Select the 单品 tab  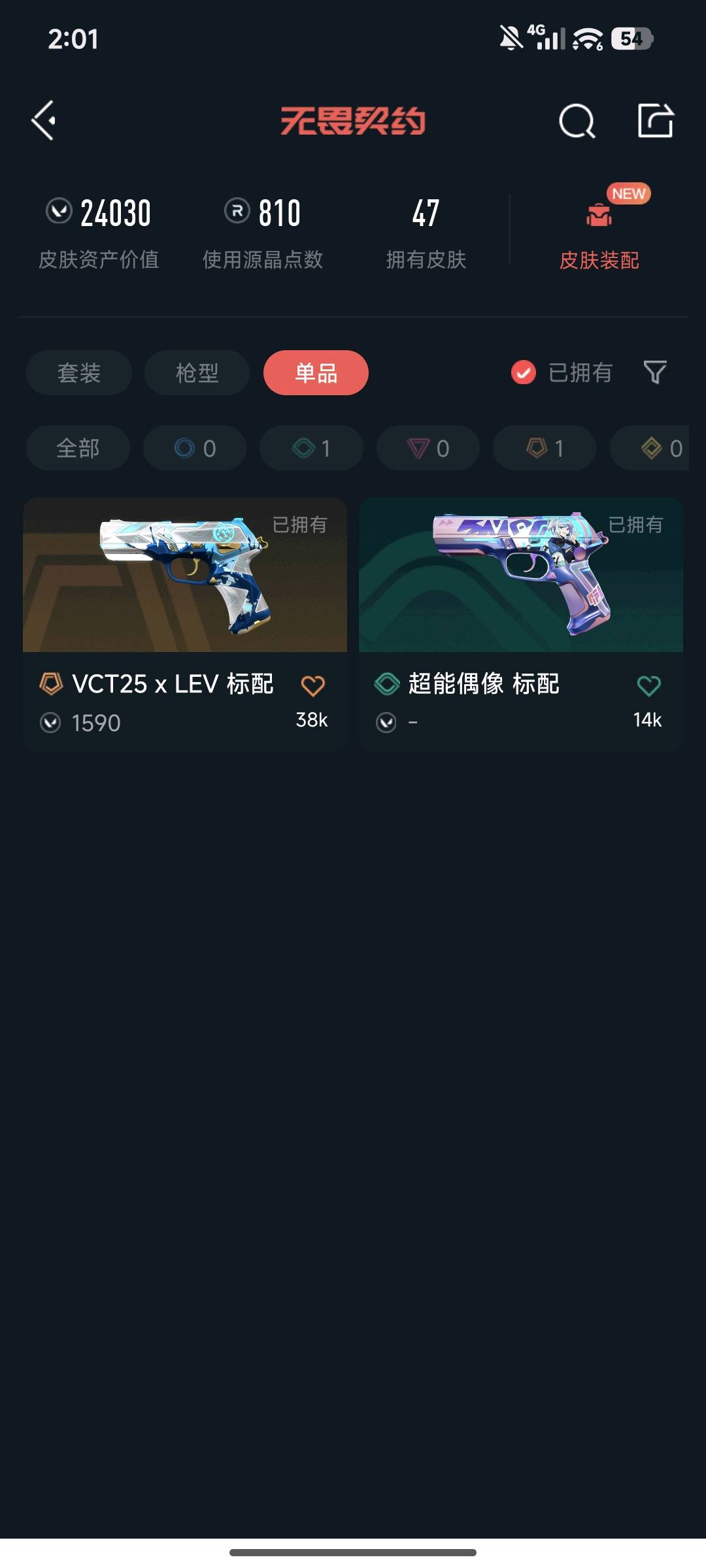(316, 373)
